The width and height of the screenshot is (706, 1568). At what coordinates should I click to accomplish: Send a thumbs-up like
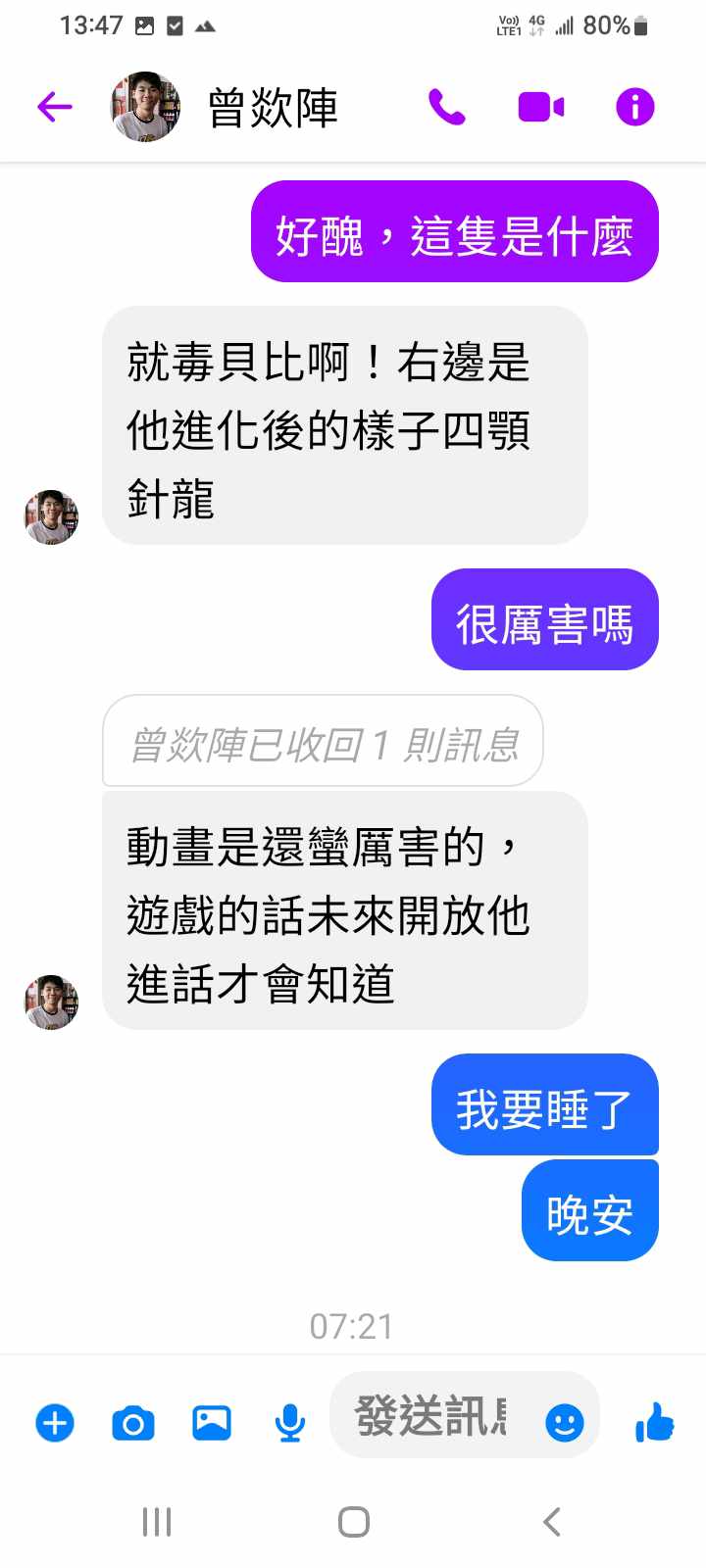[654, 1422]
